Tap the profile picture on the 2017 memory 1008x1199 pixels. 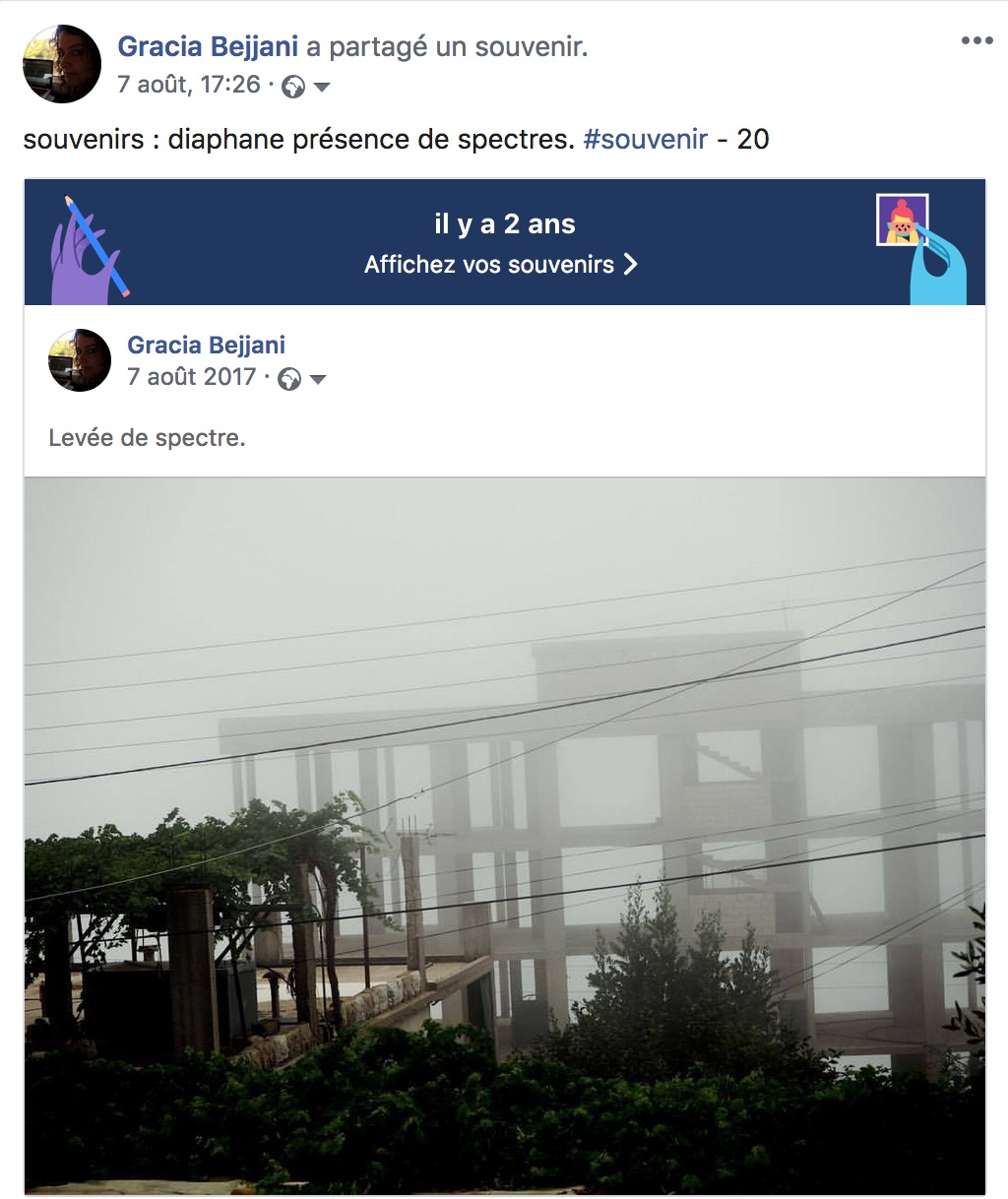80,360
